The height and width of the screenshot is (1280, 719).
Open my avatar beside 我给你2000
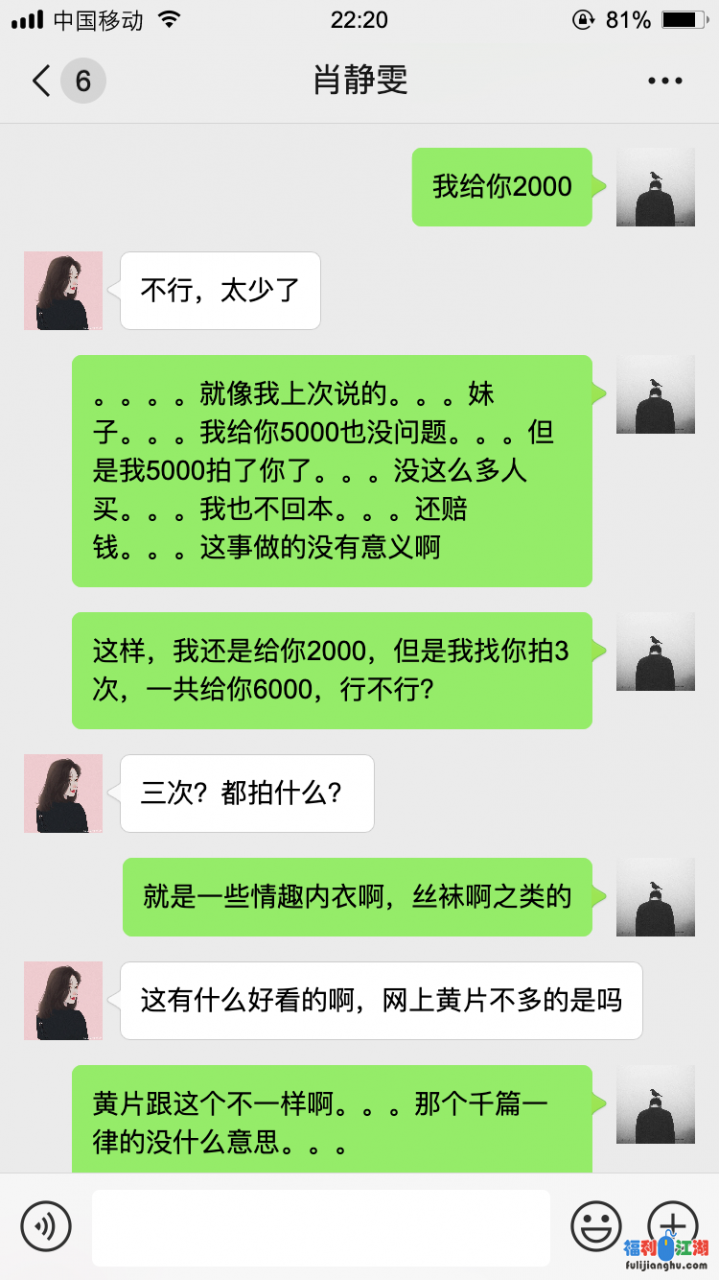click(x=655, y=187)
